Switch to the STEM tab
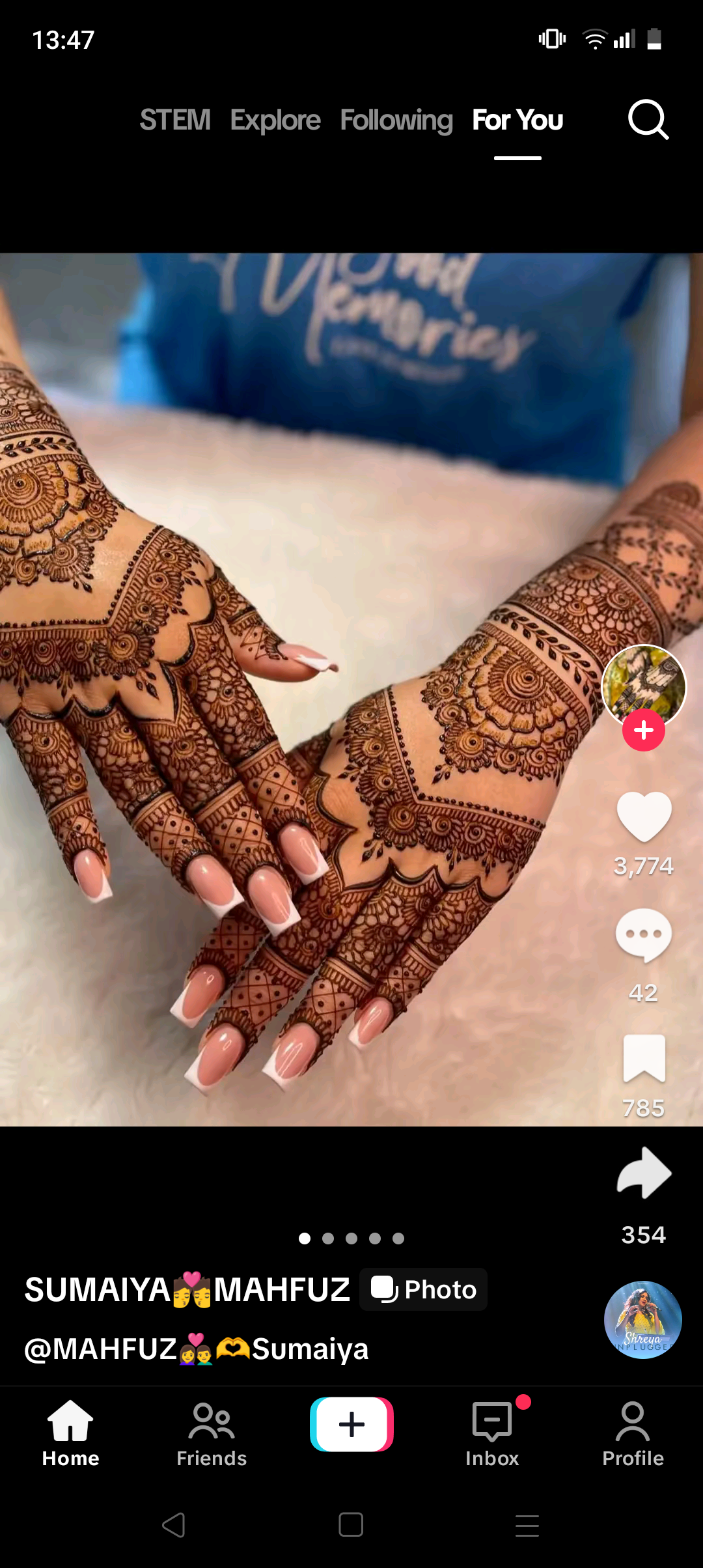 point(175,120)
